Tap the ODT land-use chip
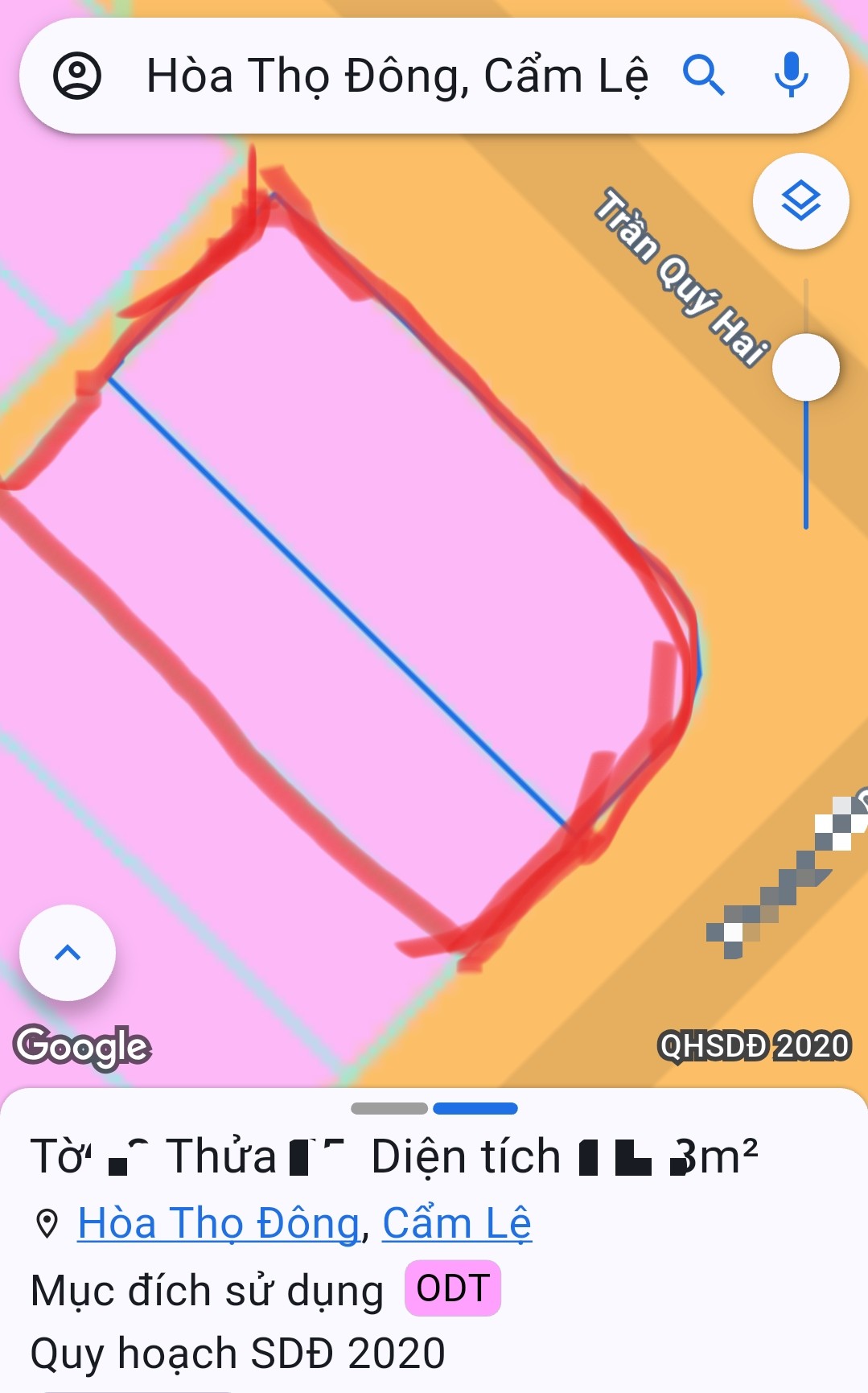Screen dimensions: 868x1393 coord(452,1288)
